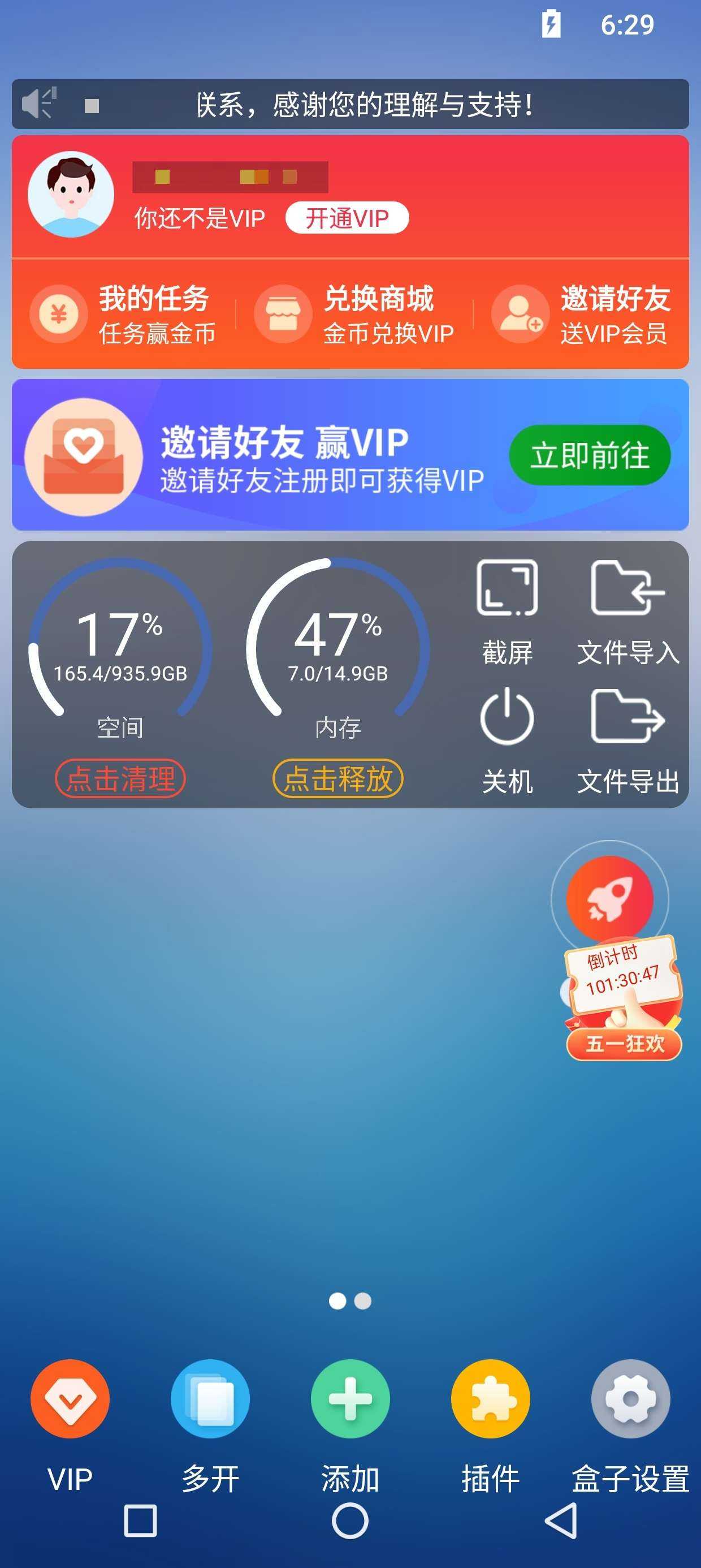Image resolution: width=701 pixels, height=1568 pixels.
Task: Open 文件导出 file export
Action: tap(628, 739)
